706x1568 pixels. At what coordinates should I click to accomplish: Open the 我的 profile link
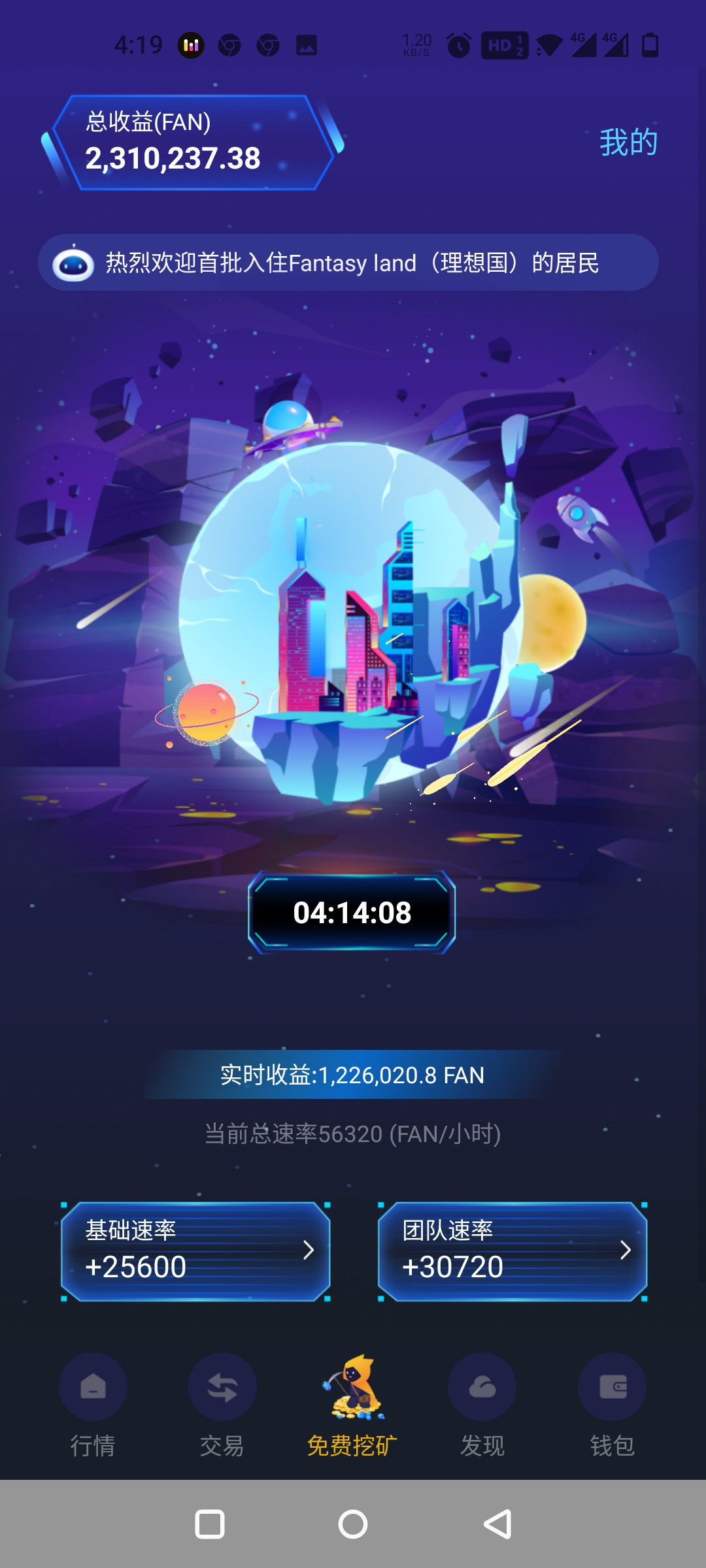(x=628, y=142)
